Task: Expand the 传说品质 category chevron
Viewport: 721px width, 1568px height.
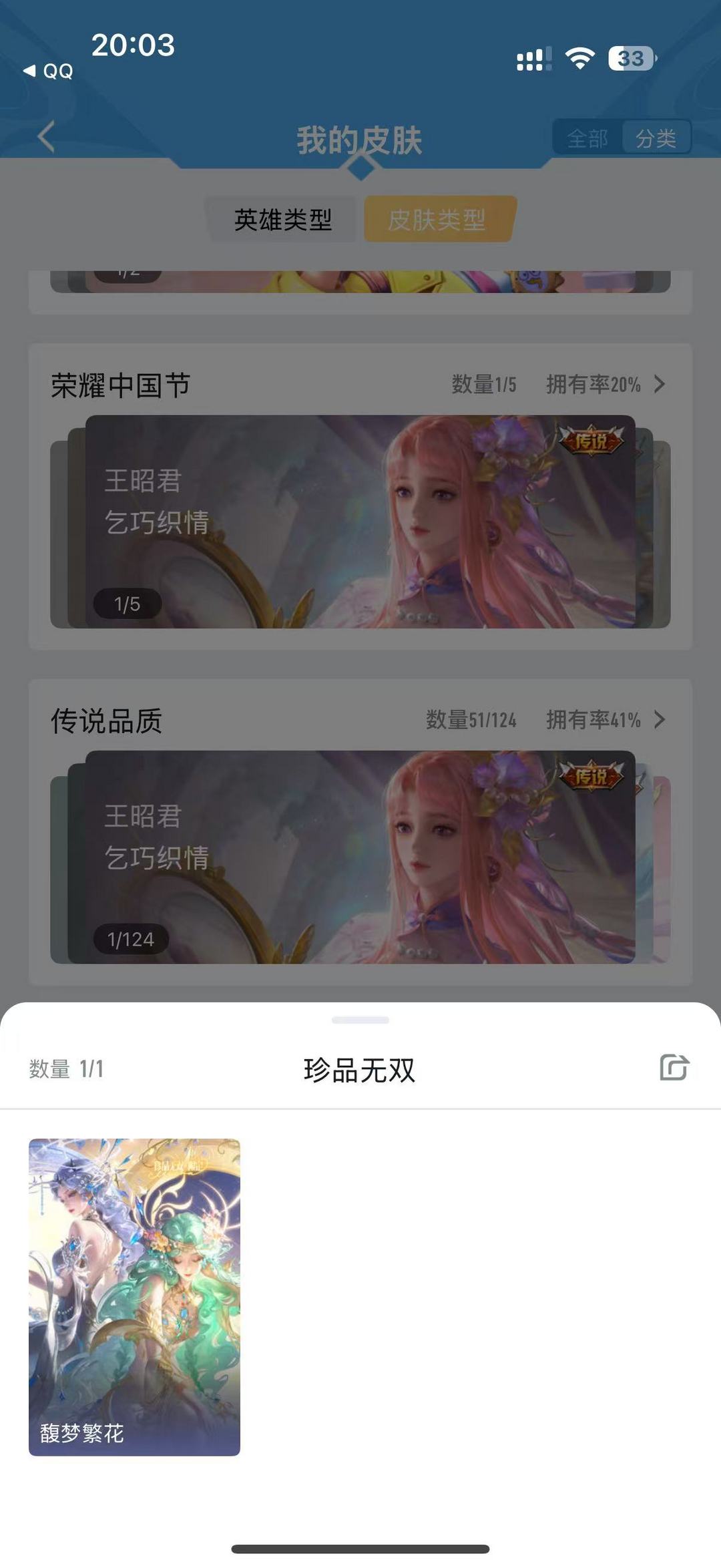Action: [x=660, y=719]
